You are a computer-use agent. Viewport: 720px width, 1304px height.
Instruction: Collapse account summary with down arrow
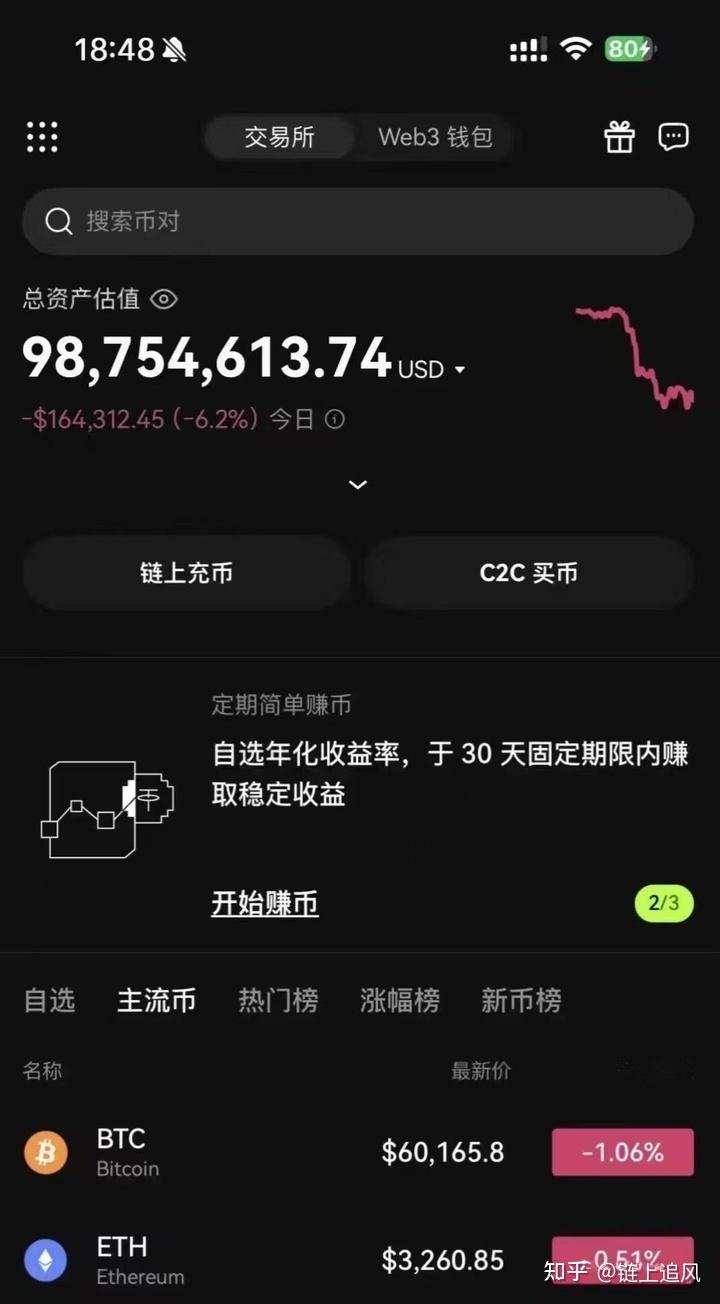point(357,484)
